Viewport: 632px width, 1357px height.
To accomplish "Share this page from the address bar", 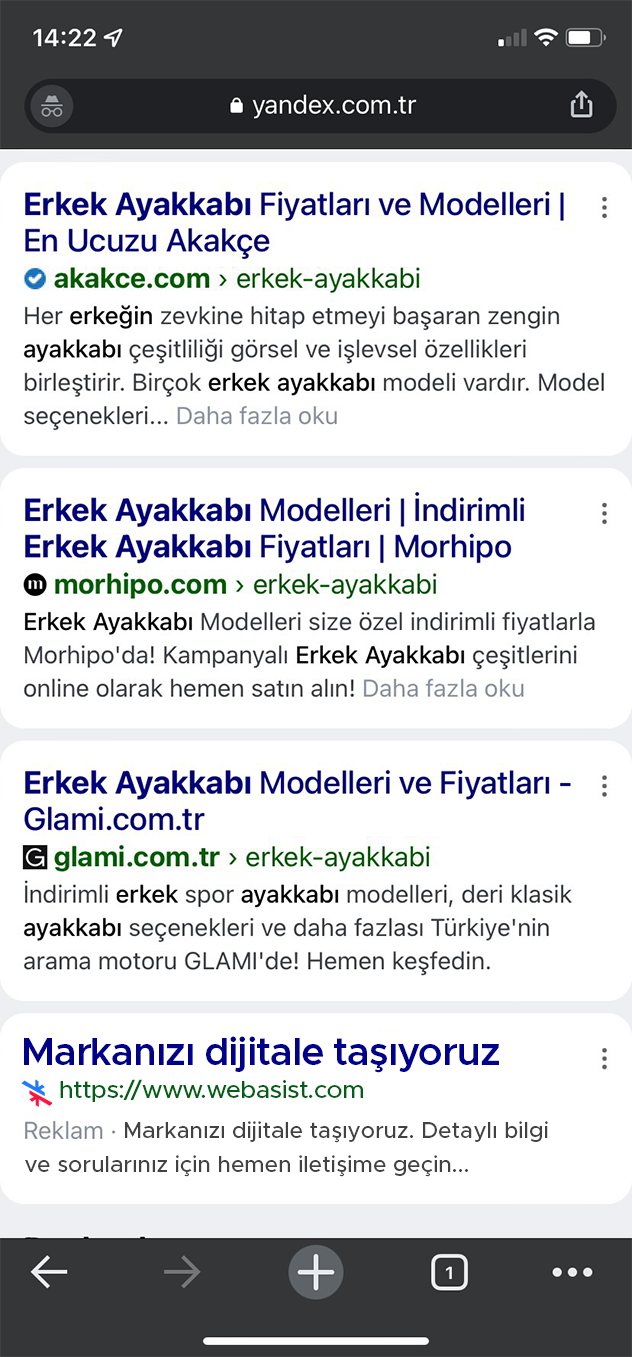I will tap(581, 105).
